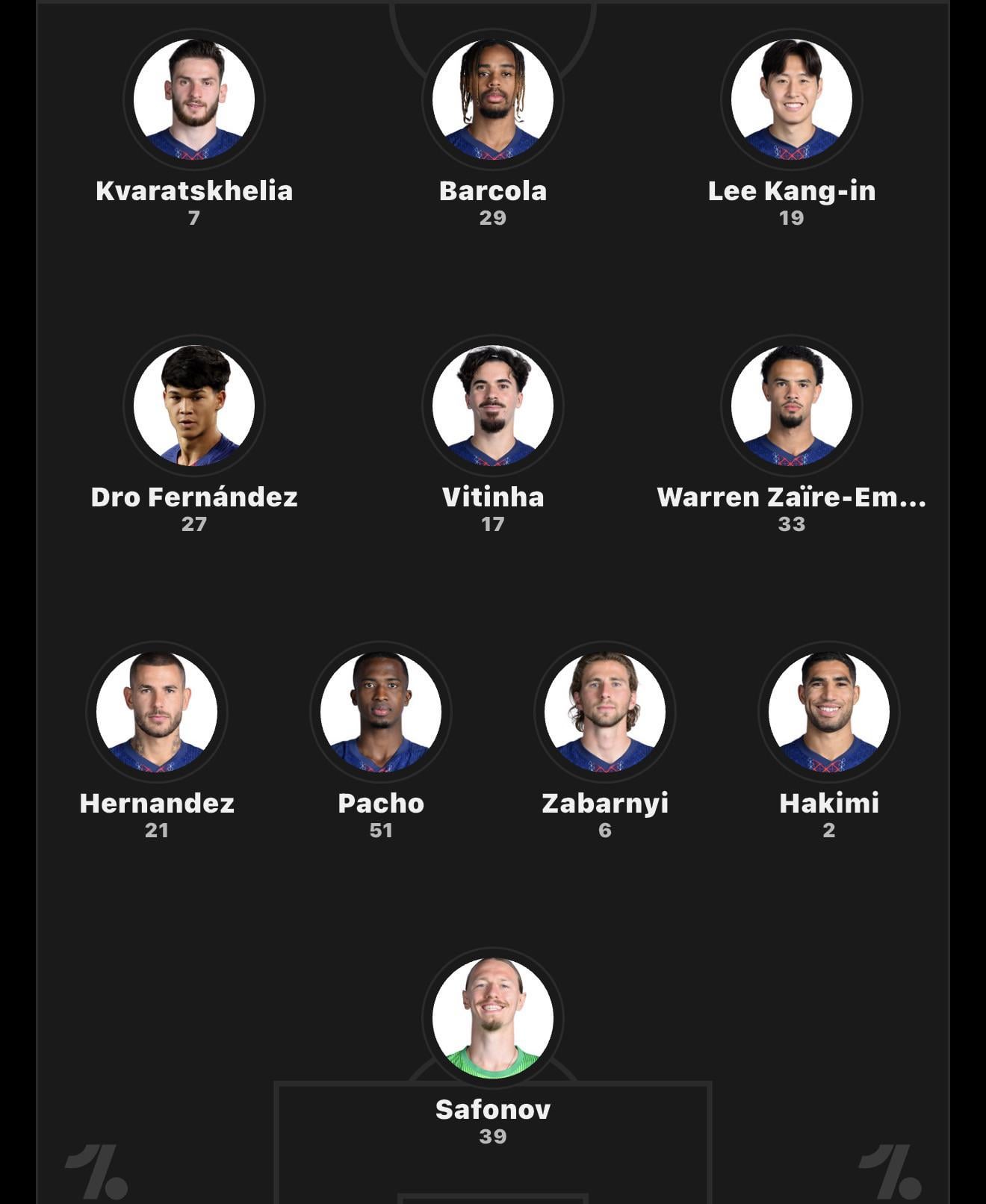The height and width of the screenshot is (1204, 986).
Task: Open goalkeeper Safonov's profile
Action: click(493, 1018)
